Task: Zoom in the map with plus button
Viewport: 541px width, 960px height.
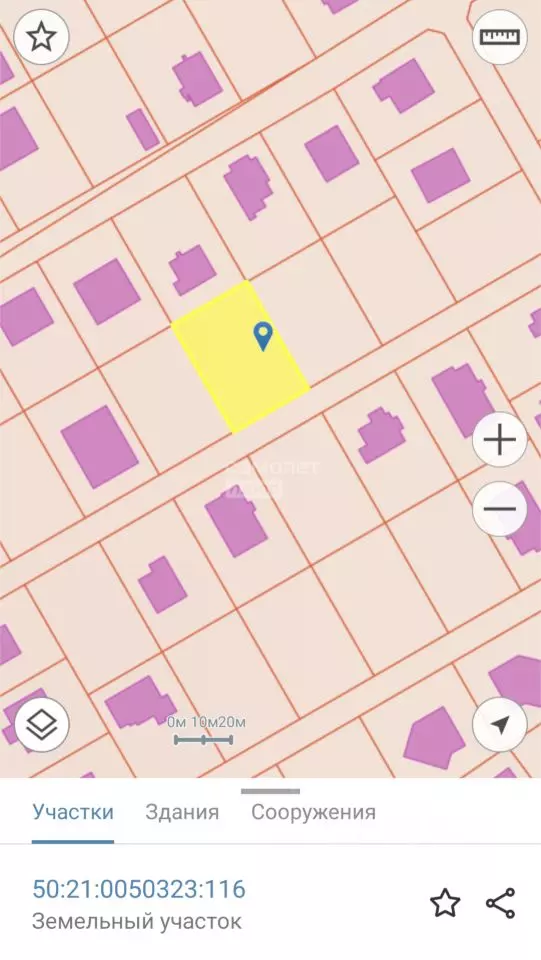Action: coord(499,440)
